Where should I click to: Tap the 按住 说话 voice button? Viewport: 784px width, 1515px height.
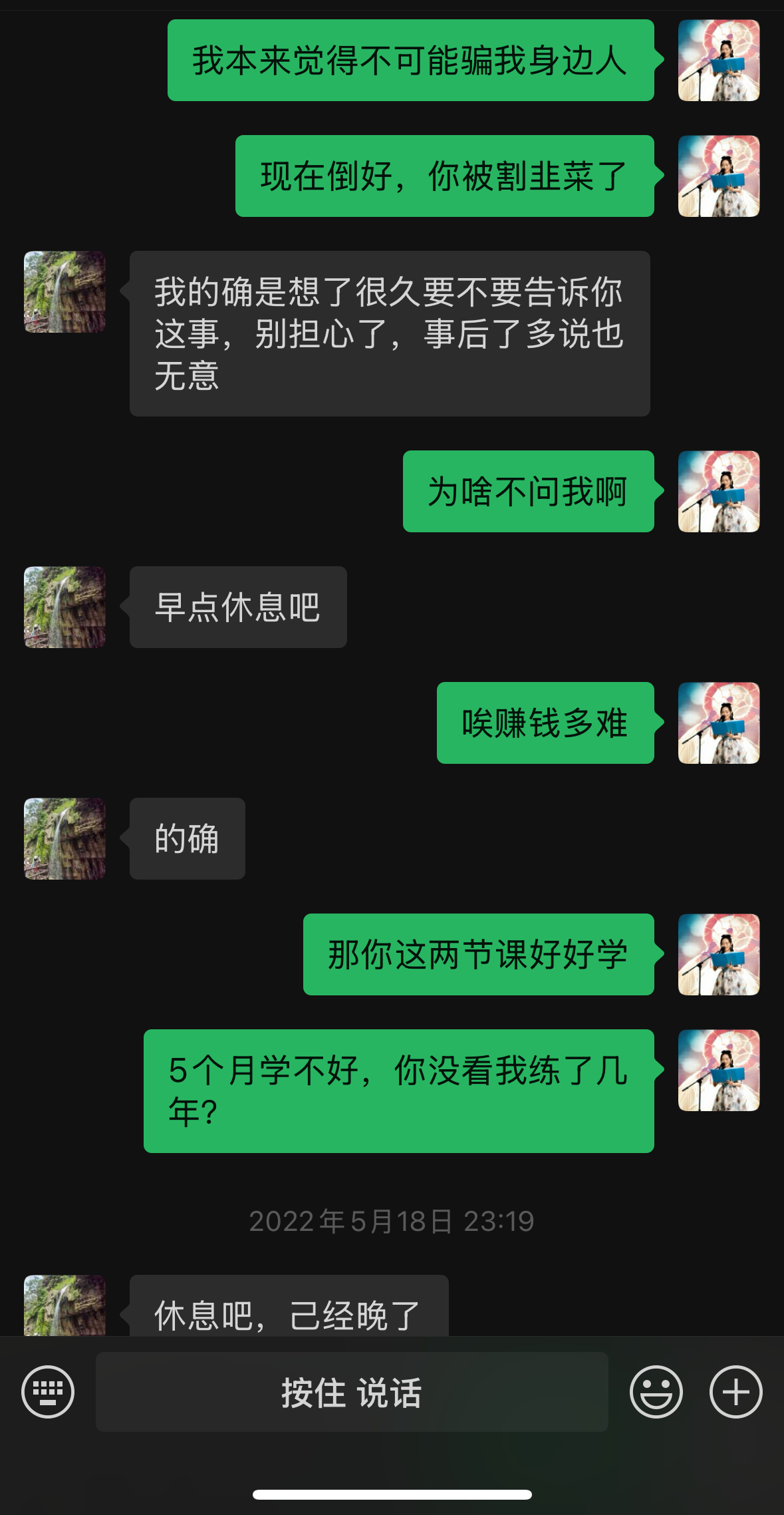(352, 1392)
